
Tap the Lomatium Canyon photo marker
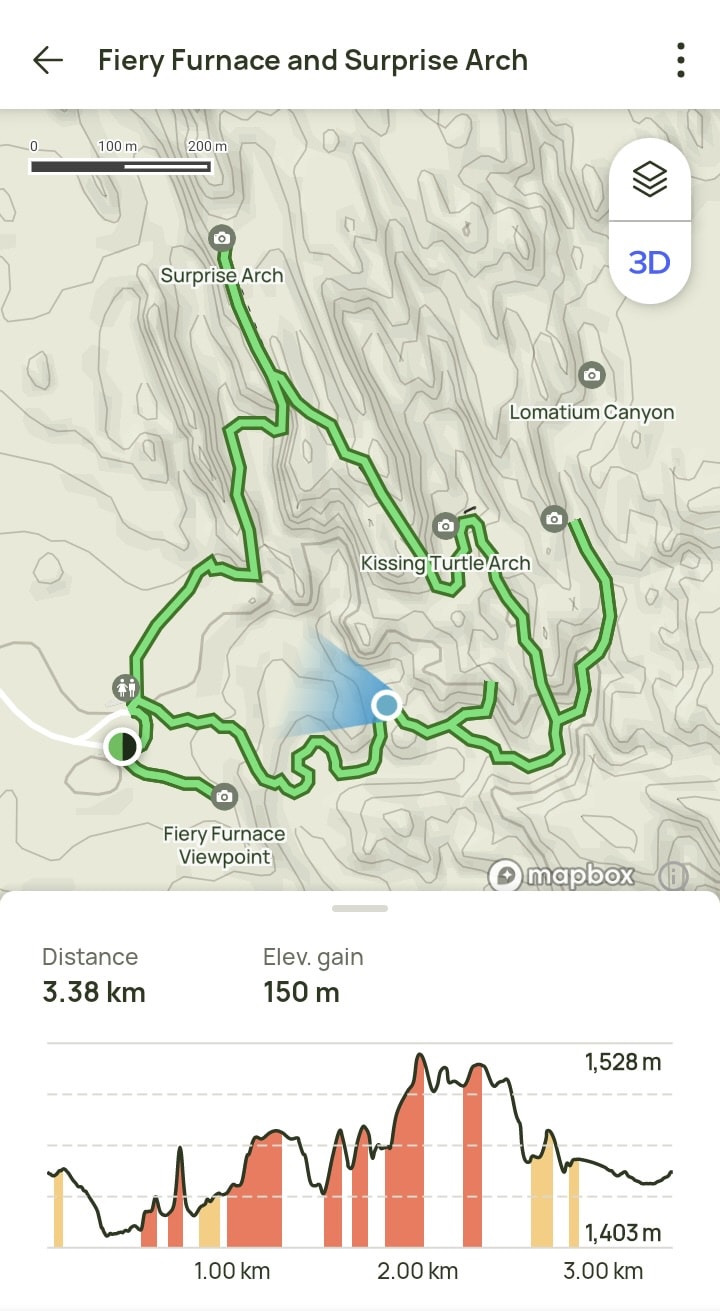[592, 375]
